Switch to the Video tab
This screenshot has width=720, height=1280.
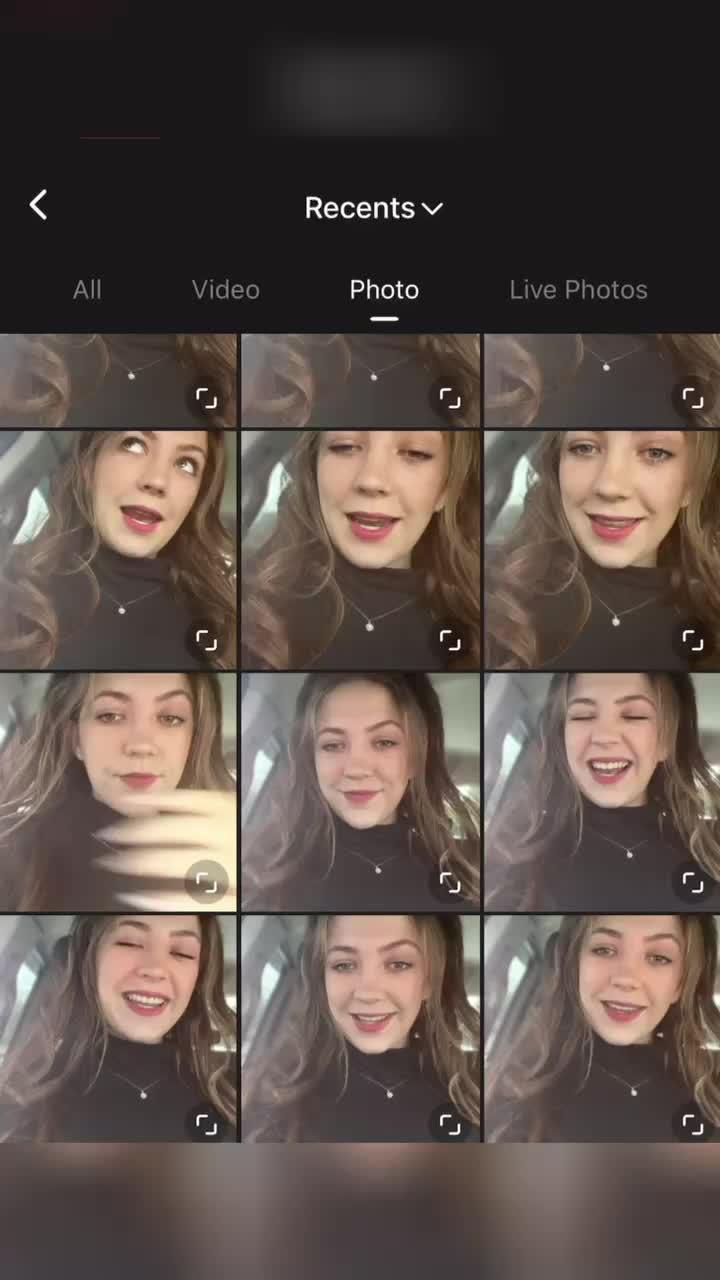[x=226, y=290]
